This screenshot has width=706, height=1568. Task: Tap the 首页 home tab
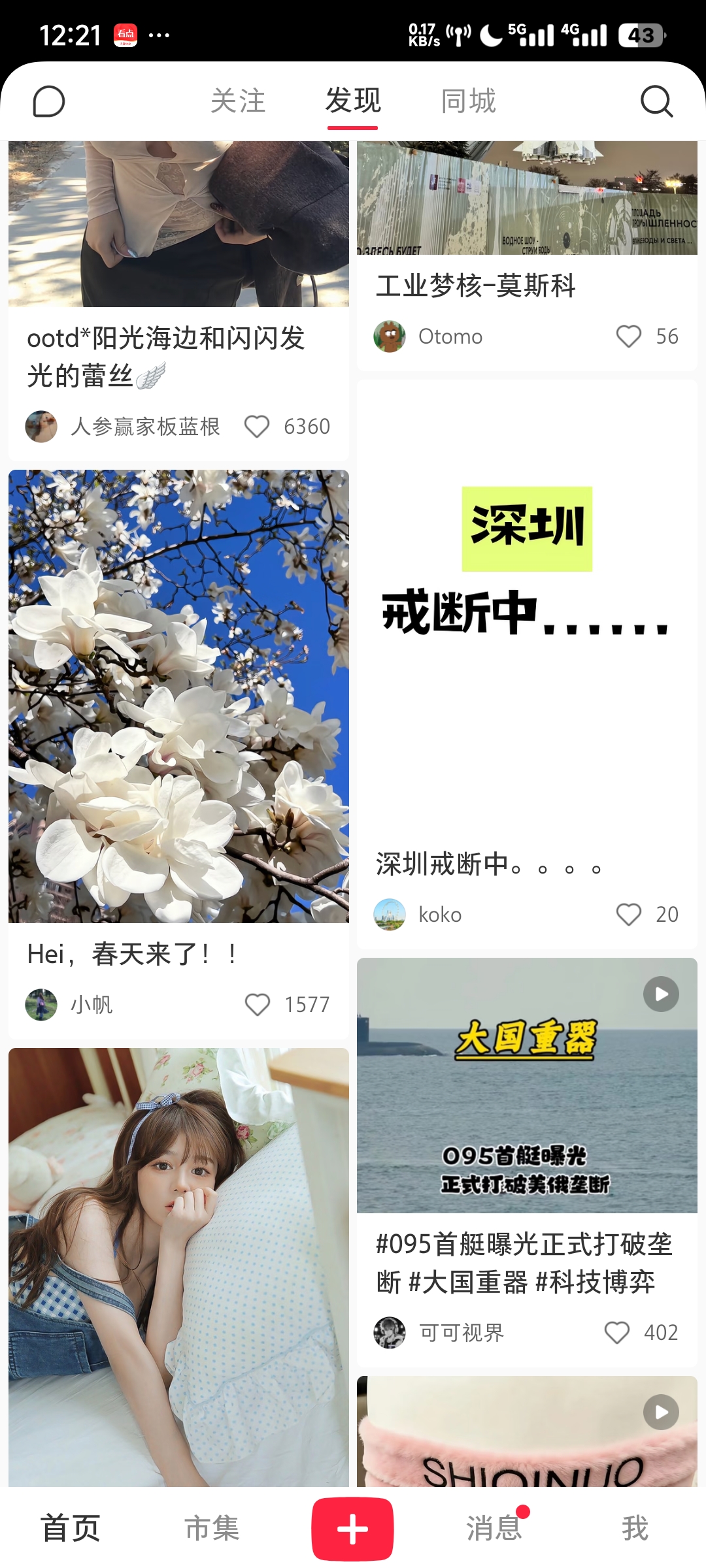tap(71, 1529)
